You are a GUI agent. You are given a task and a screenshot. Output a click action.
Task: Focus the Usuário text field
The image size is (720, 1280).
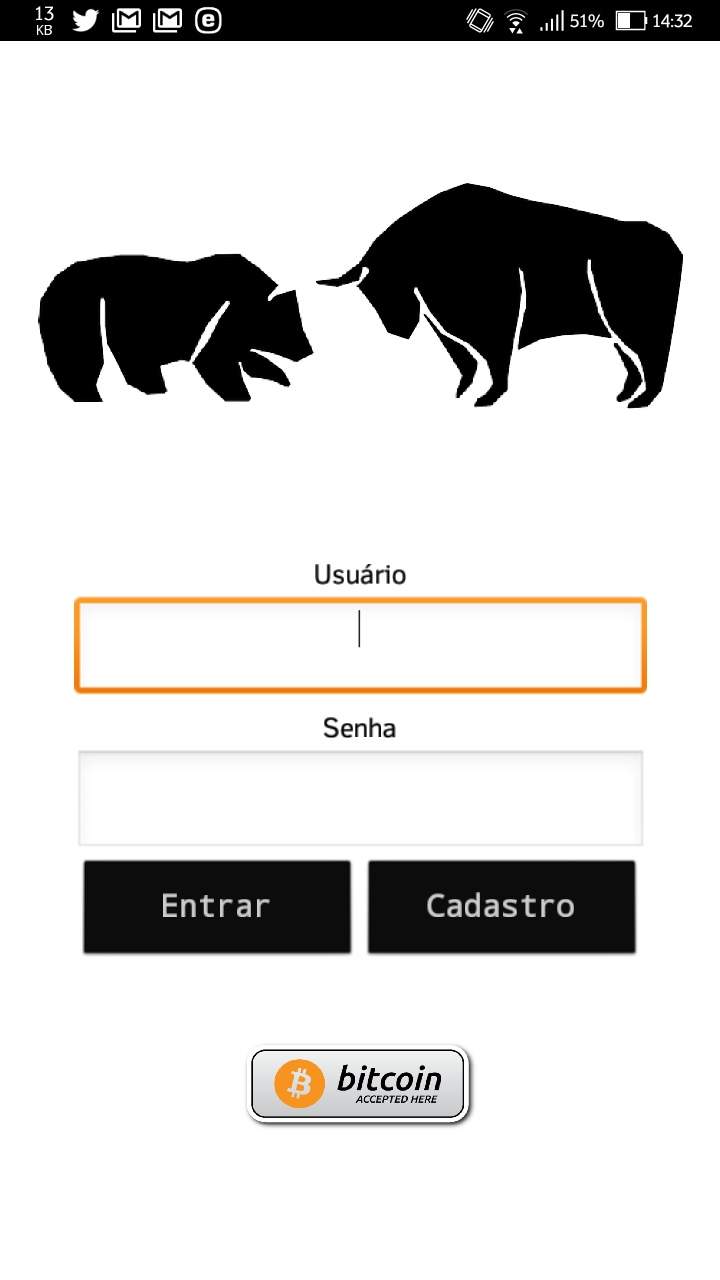click(360, 645)
